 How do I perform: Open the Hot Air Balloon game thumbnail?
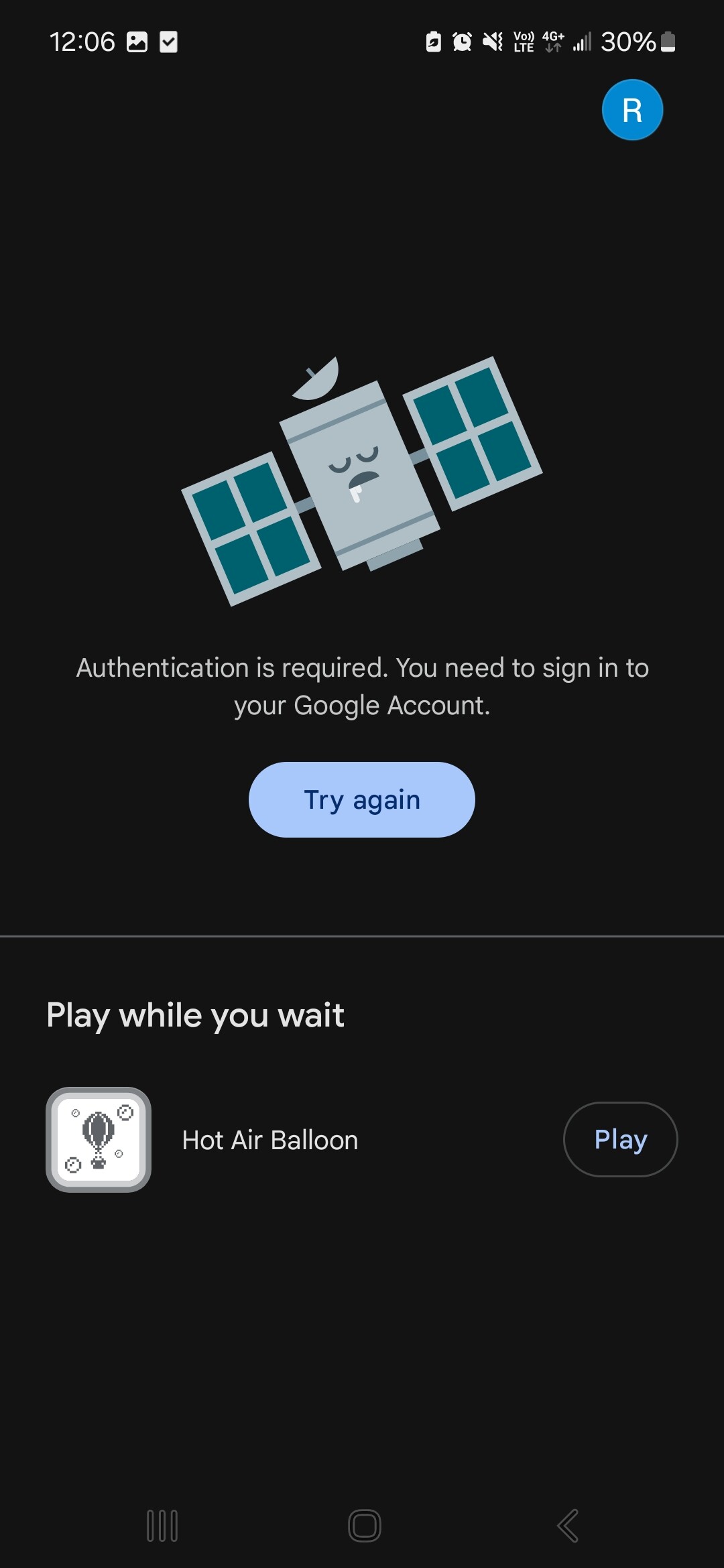pos(99,1139)
